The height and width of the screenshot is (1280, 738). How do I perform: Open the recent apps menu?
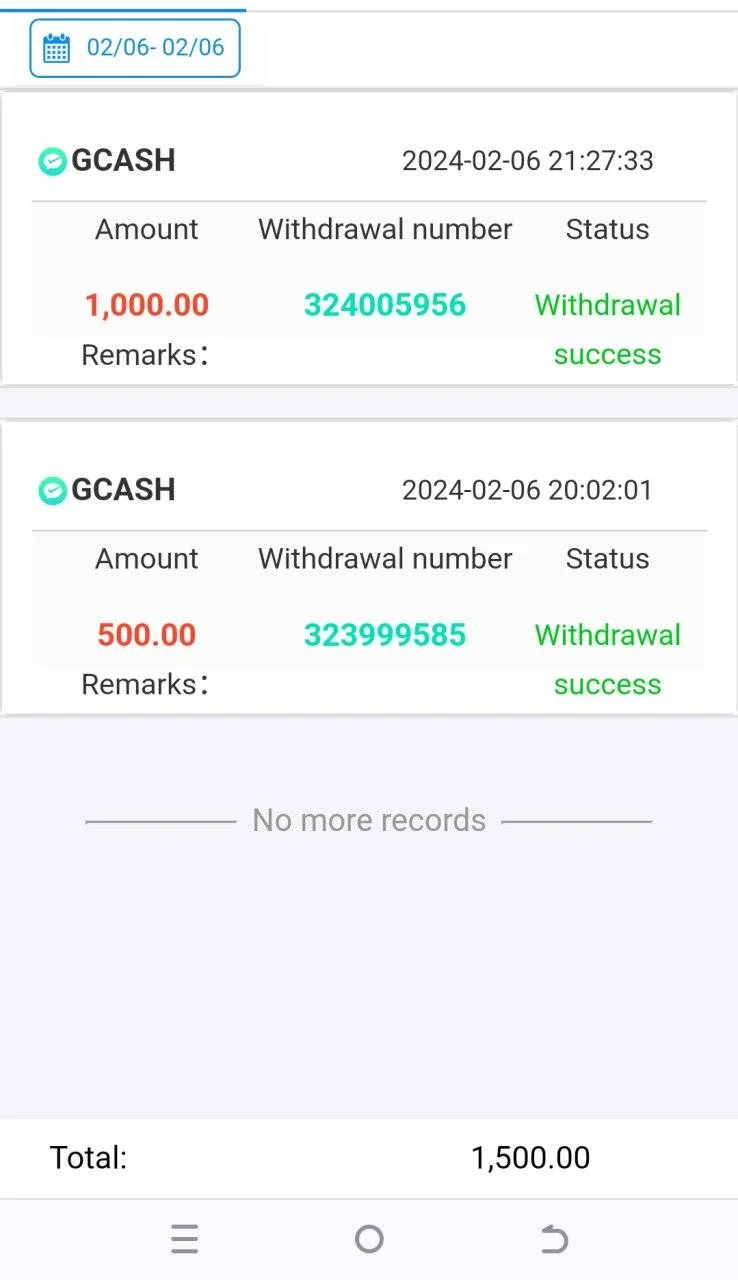[x=184, y=1240]
